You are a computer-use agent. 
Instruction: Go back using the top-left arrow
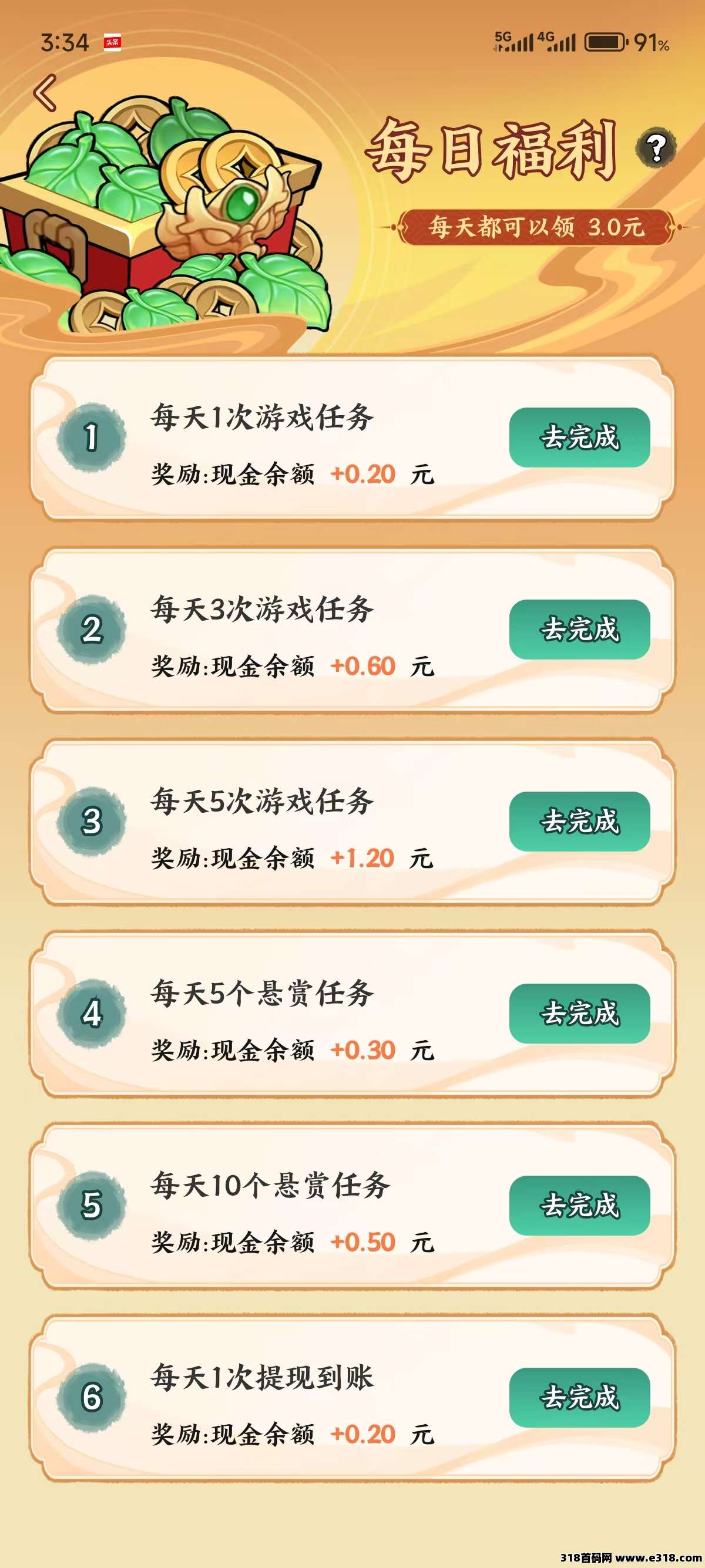coord(45,93)
